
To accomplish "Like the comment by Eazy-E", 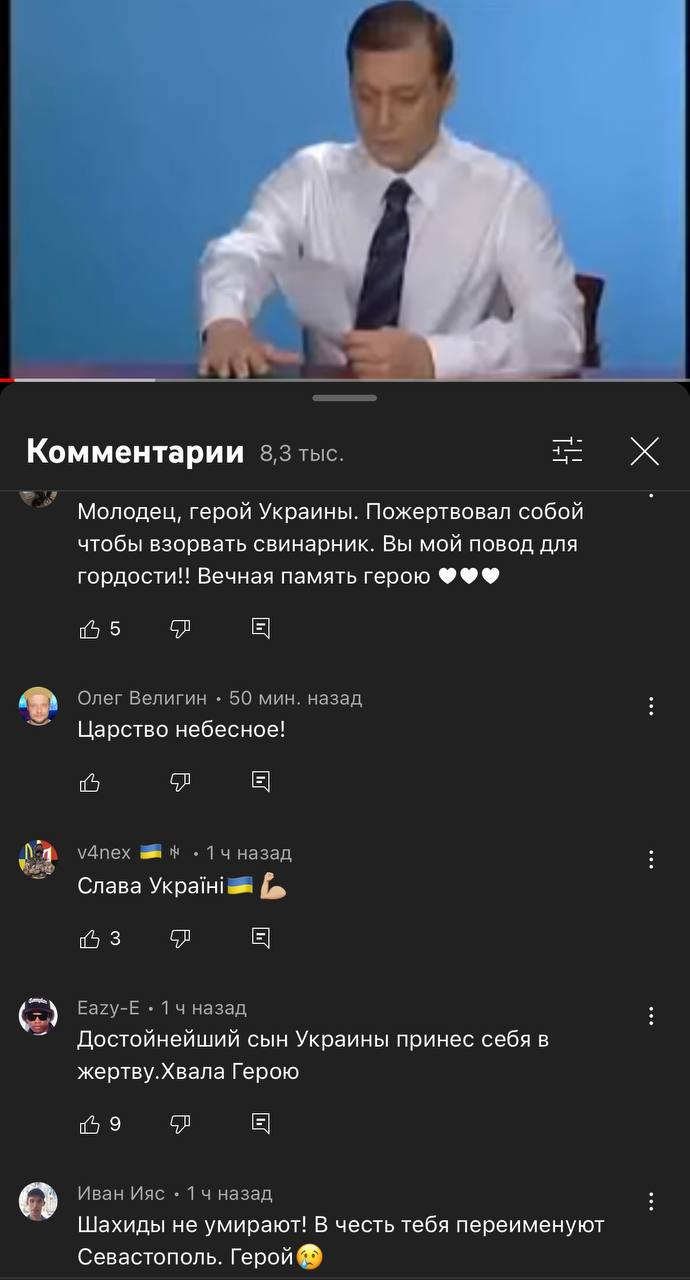I will click(x=90, y=1124).
